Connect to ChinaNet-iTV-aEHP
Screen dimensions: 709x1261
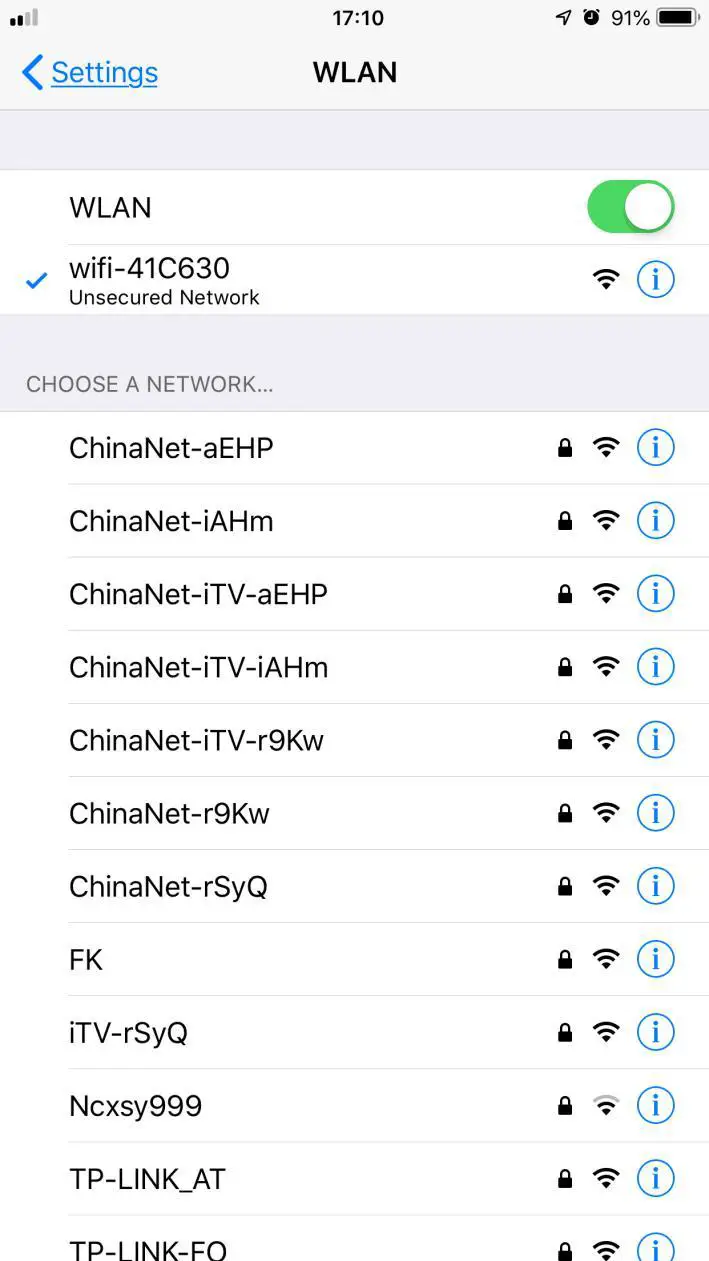(198, 594)
